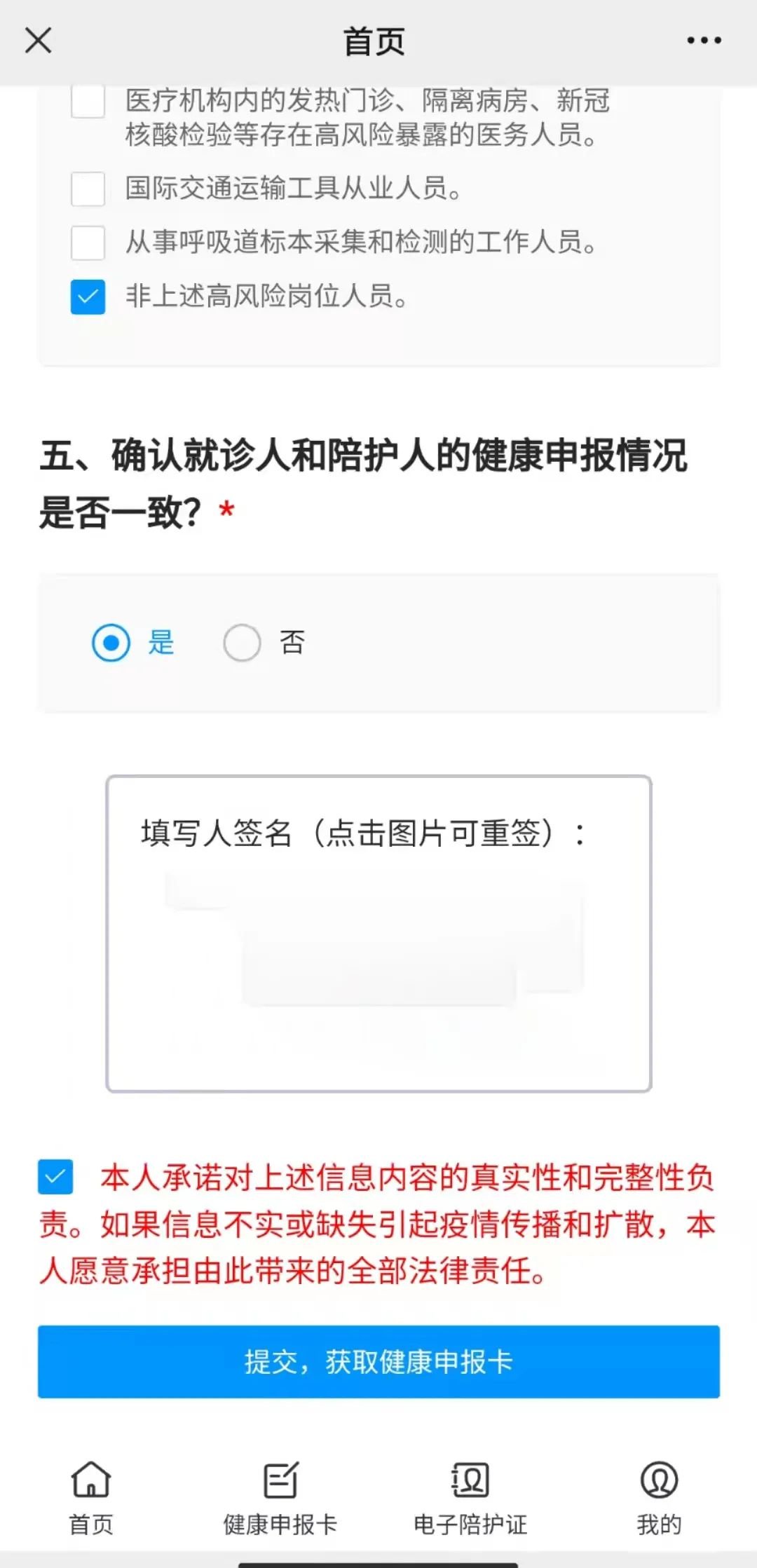Check 国际交通运输工具从业人员 checkbox
757x1568 pixels.
click(88, 189)
